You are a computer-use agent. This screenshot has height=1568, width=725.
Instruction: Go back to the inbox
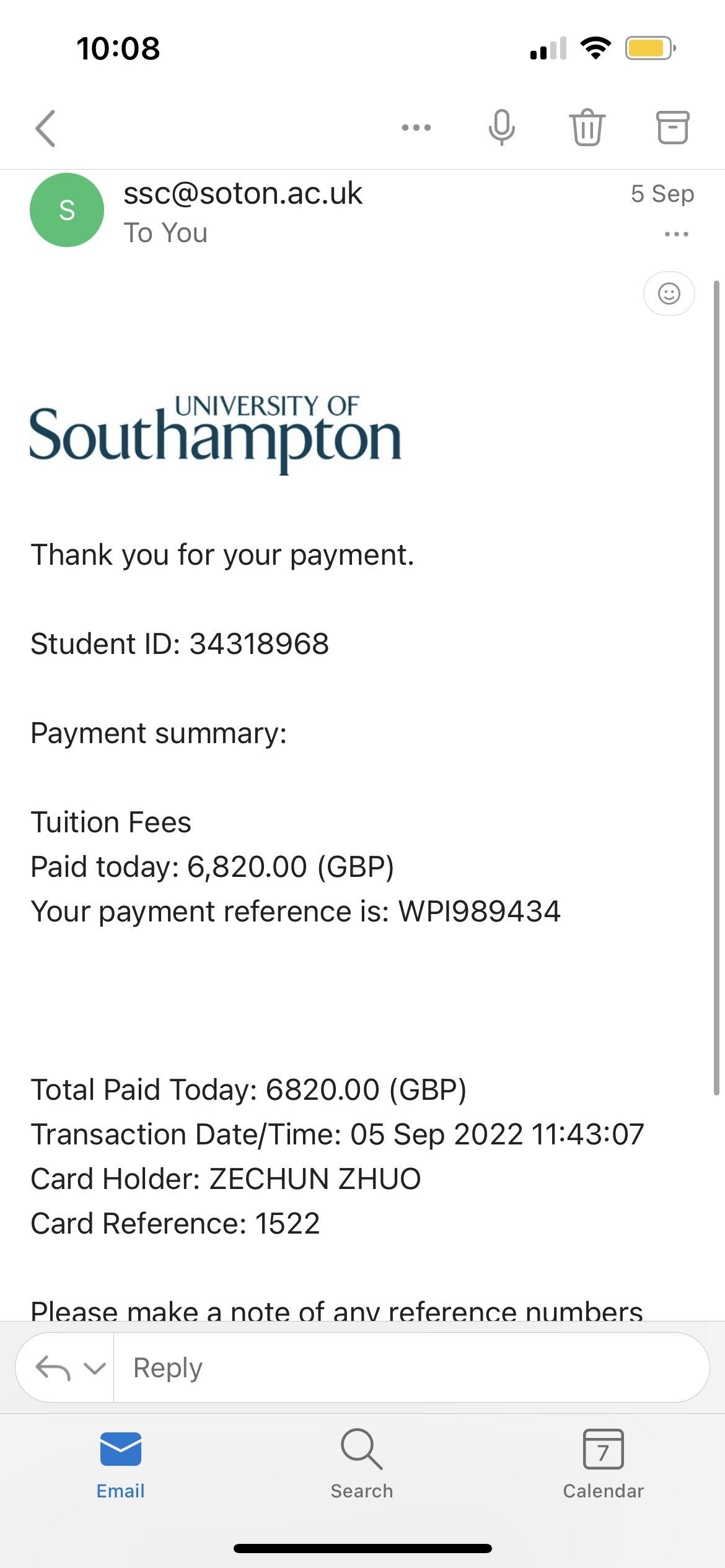click(46, 128)
